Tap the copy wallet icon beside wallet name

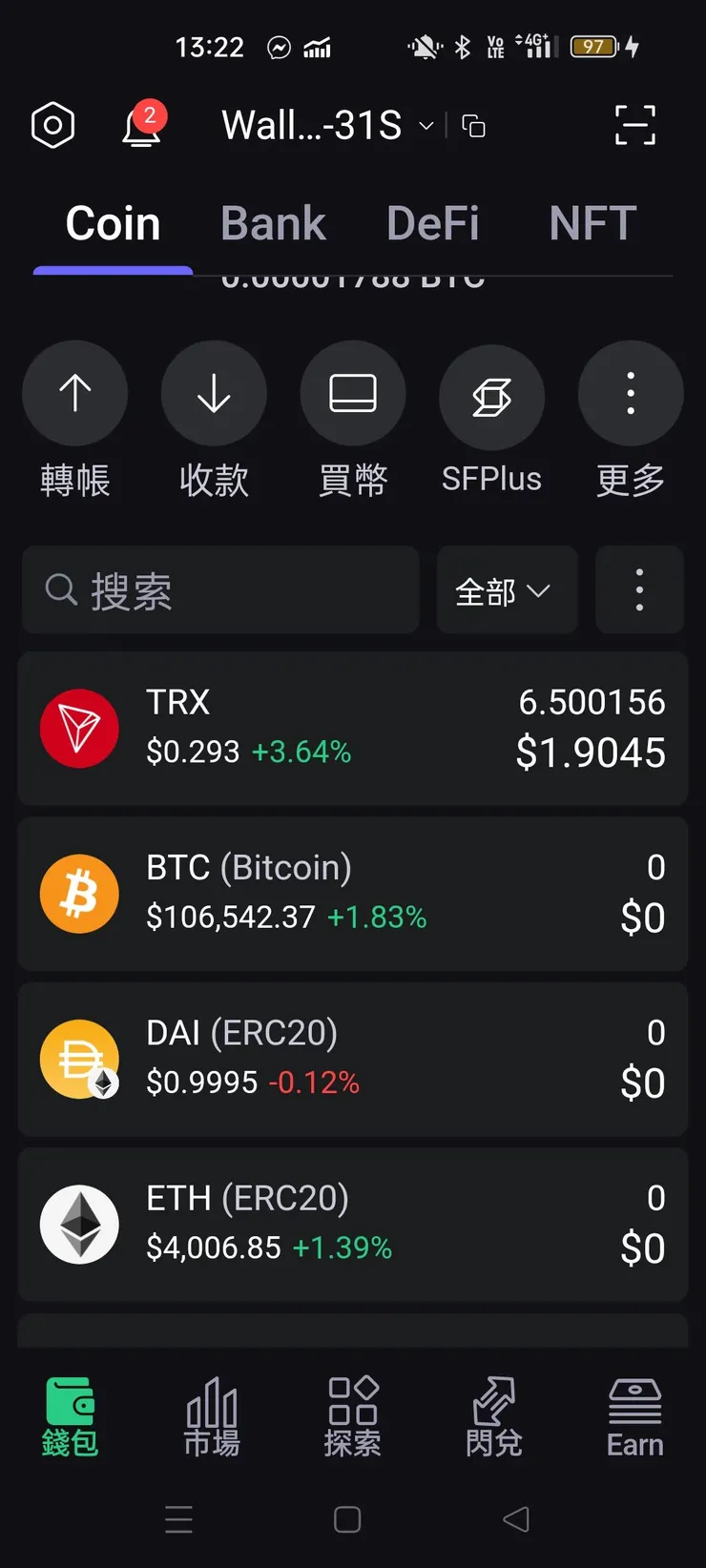click(x=473, y=125)
